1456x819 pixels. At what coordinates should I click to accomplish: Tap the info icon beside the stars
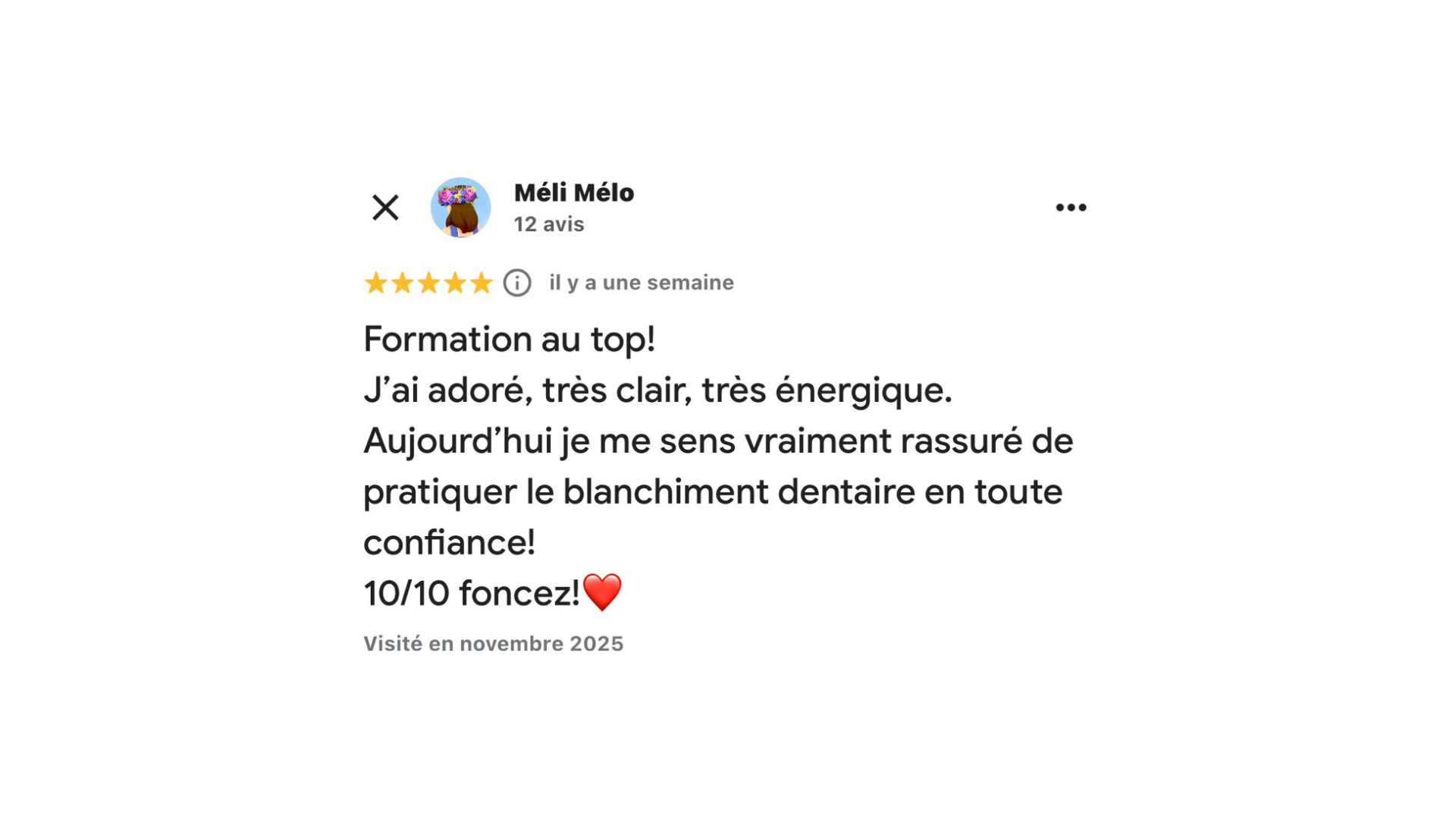517,283
